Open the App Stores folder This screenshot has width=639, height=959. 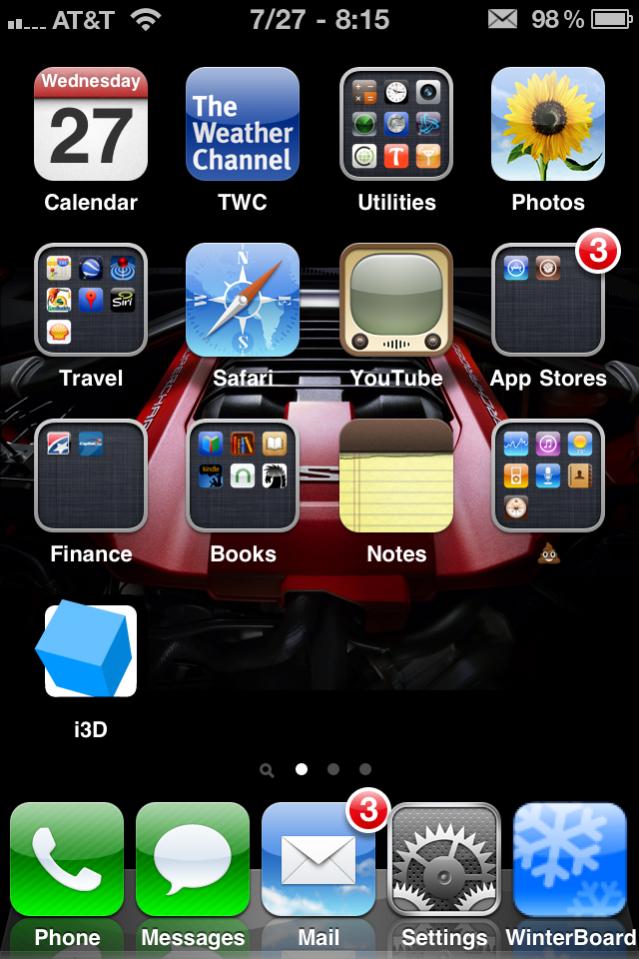(548, 300)
